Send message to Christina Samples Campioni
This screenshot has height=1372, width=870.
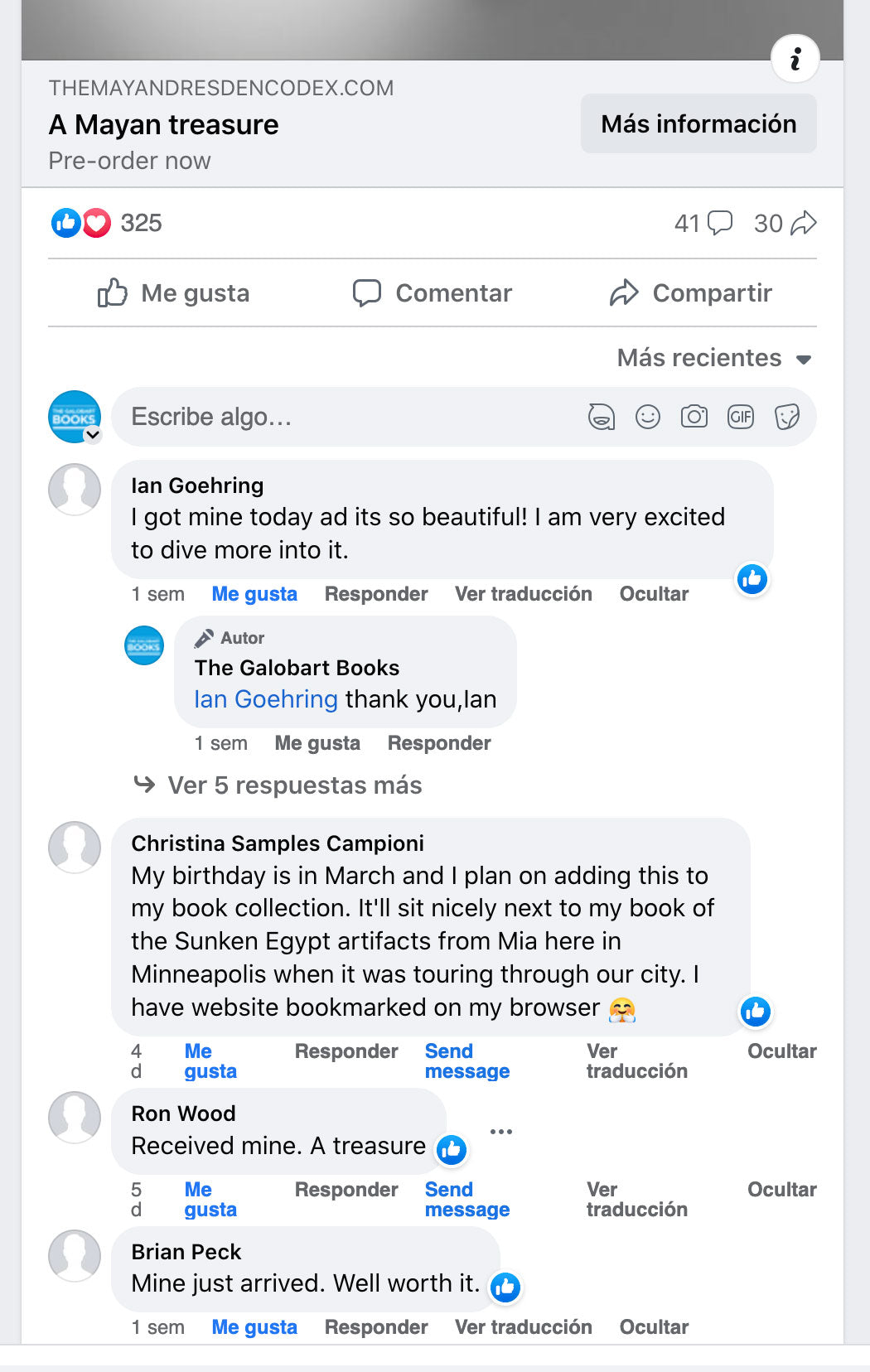click(x=466, y=1061)
